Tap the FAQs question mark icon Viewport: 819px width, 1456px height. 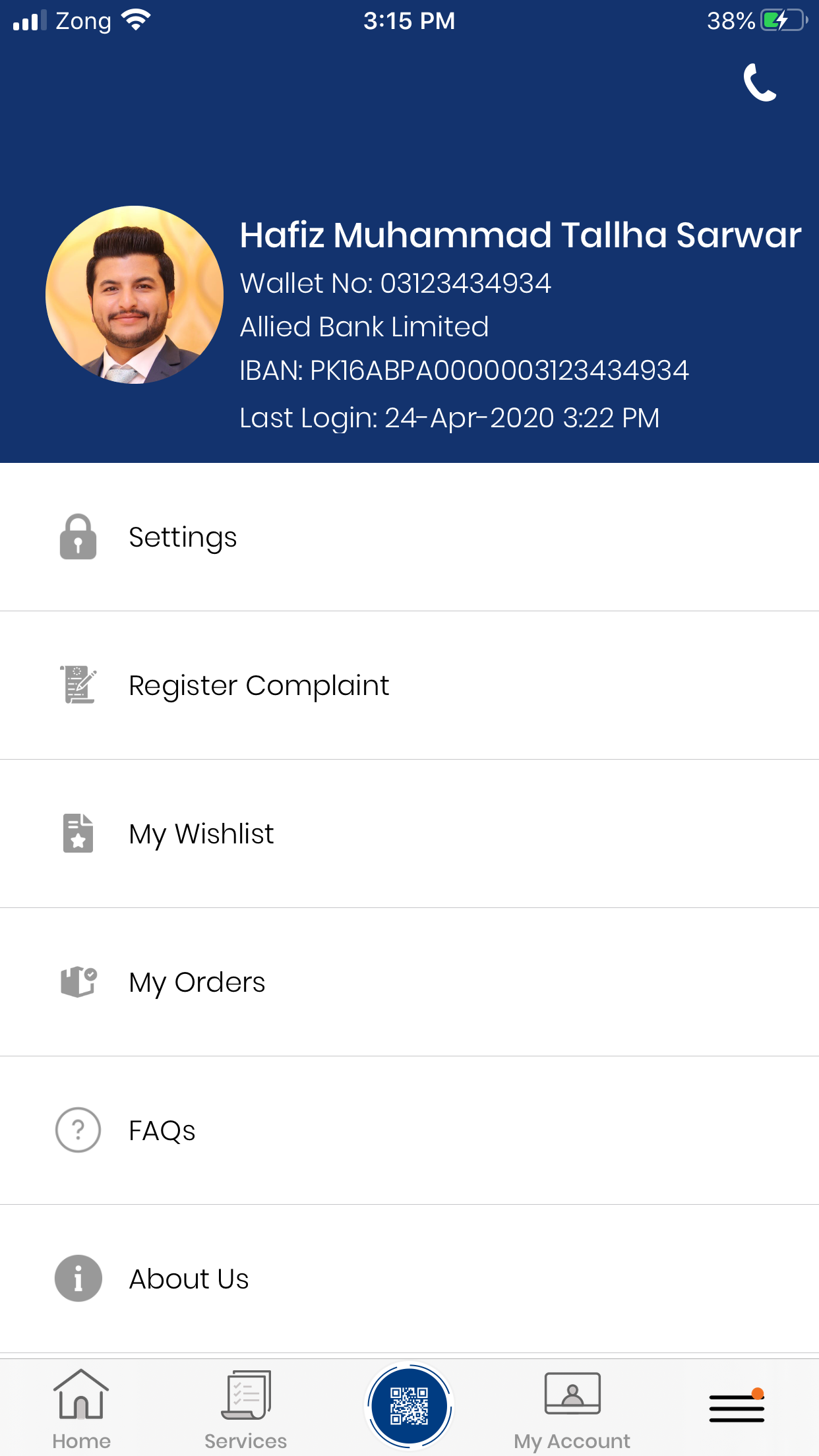point(78,1130)
